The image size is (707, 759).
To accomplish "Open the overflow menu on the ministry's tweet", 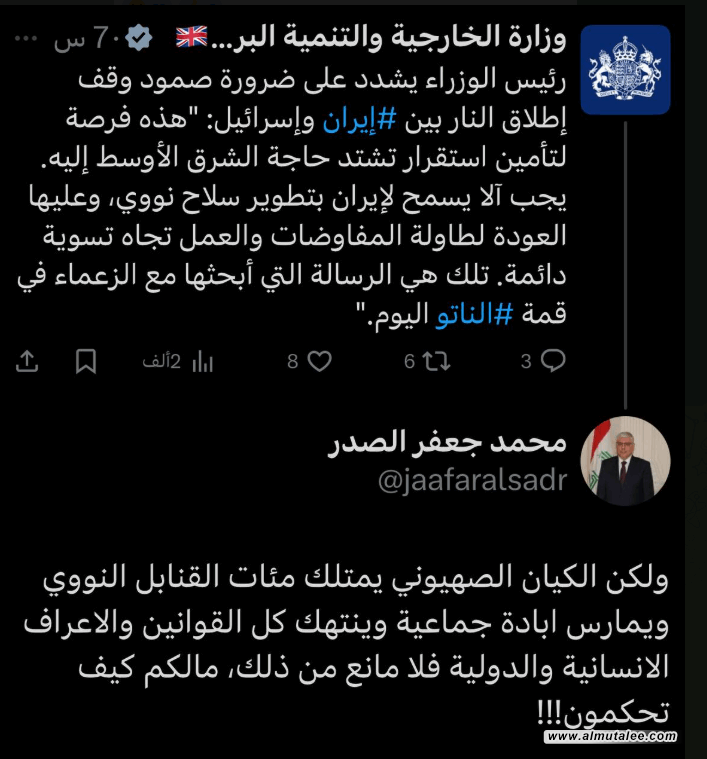I will point(27,39).
